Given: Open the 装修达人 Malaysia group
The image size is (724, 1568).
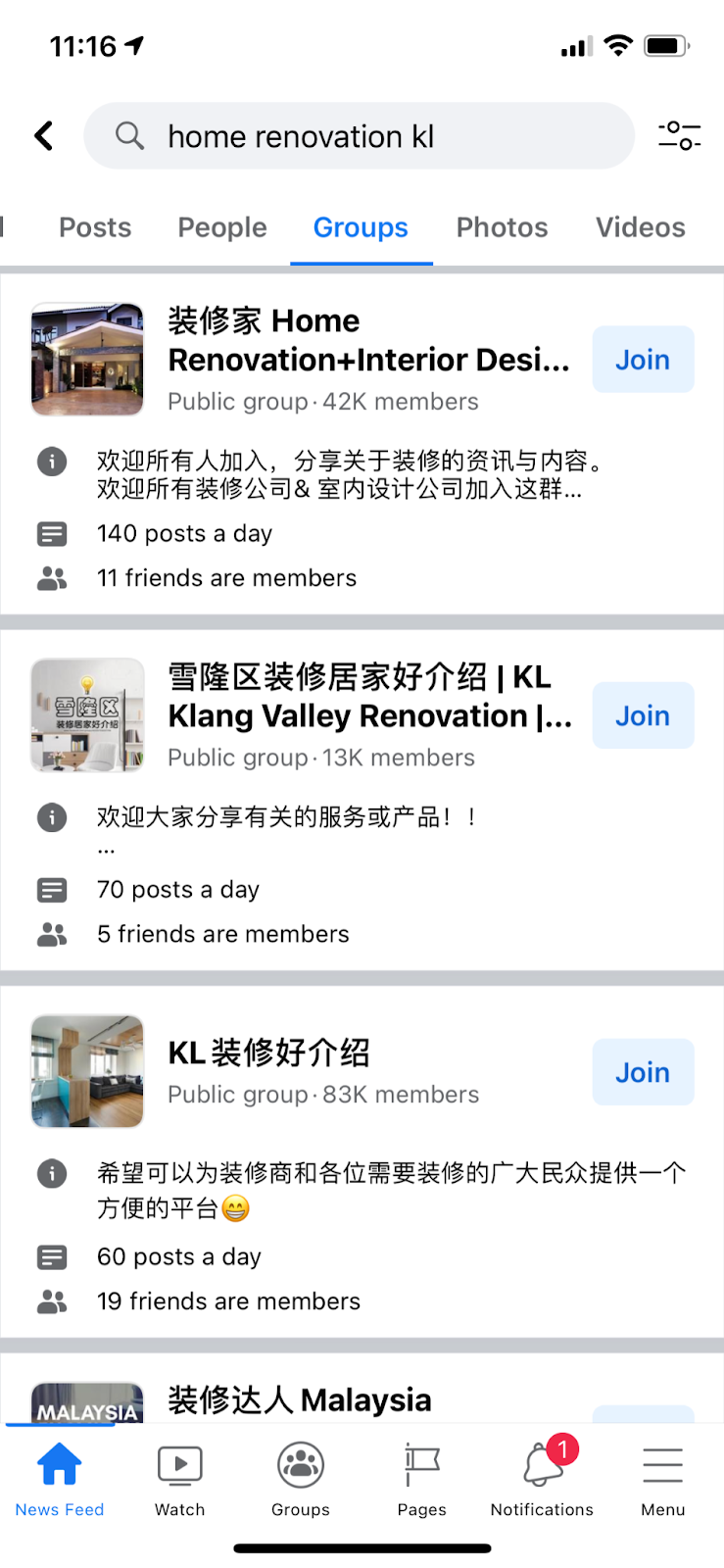Looking at the screenshot, I should [x=299, y=1400].
